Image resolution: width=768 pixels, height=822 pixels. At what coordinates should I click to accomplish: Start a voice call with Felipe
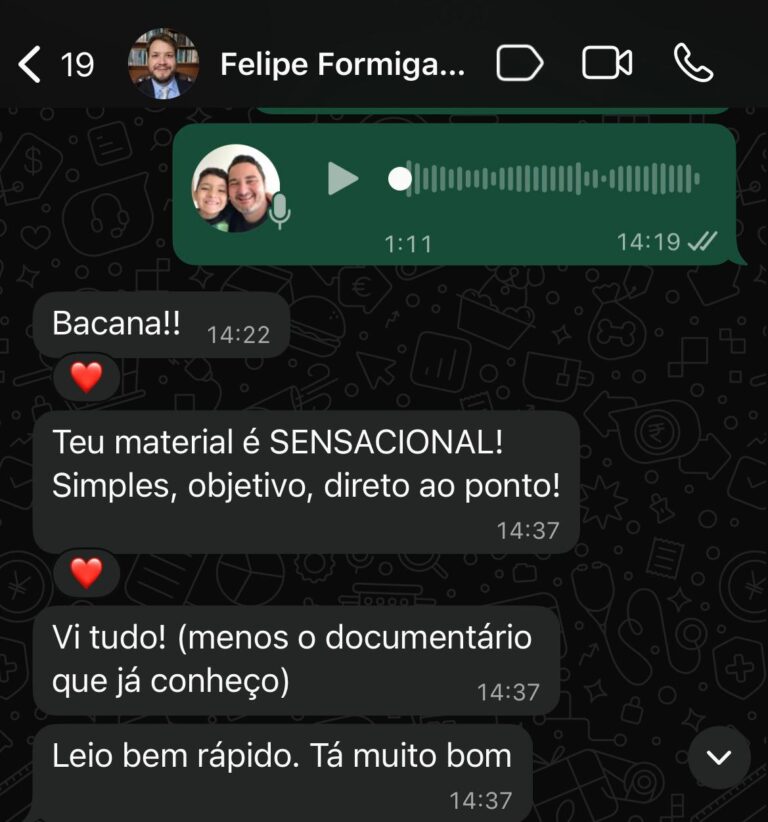693,64
